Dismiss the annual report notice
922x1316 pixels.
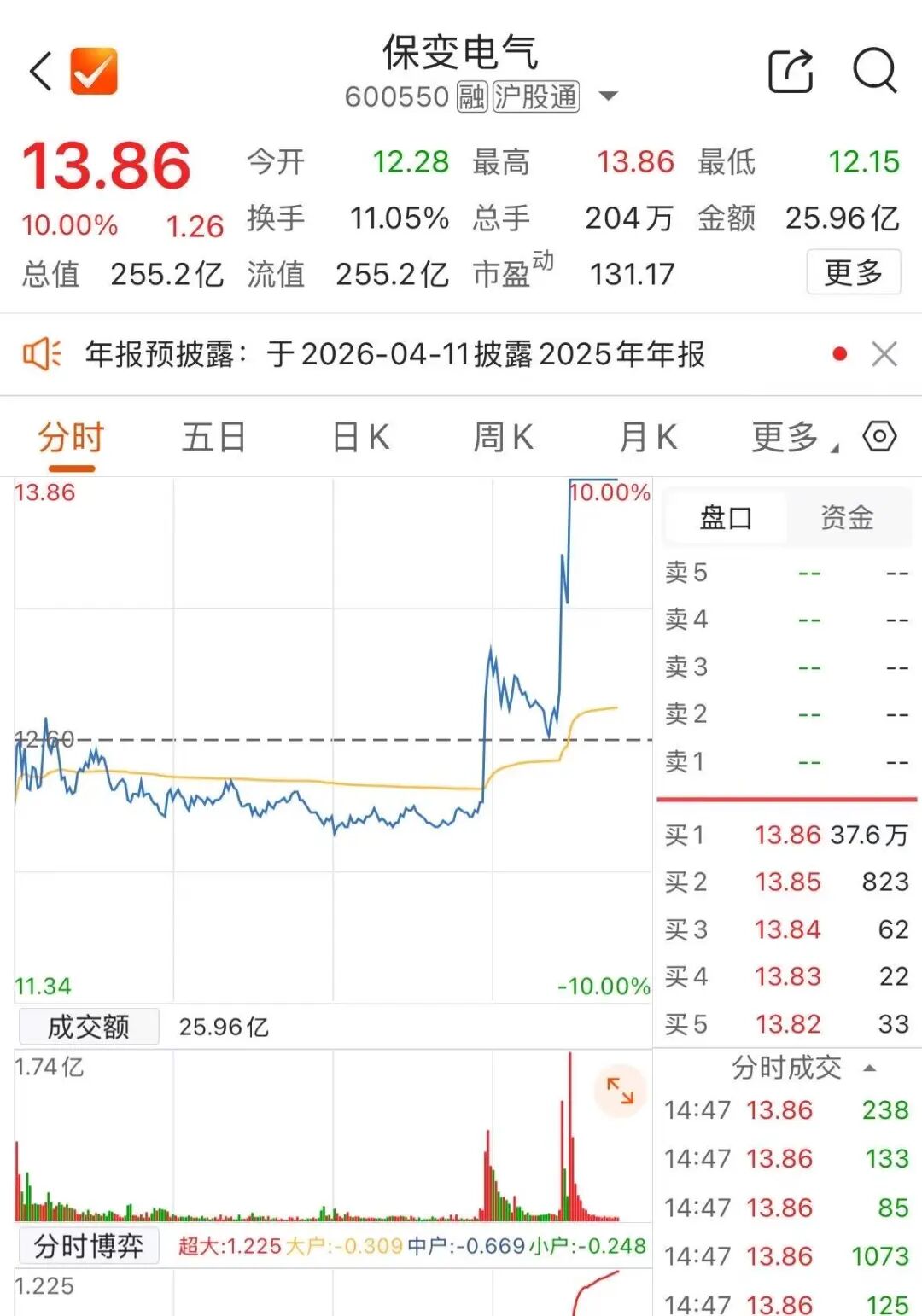coord(884,354)
